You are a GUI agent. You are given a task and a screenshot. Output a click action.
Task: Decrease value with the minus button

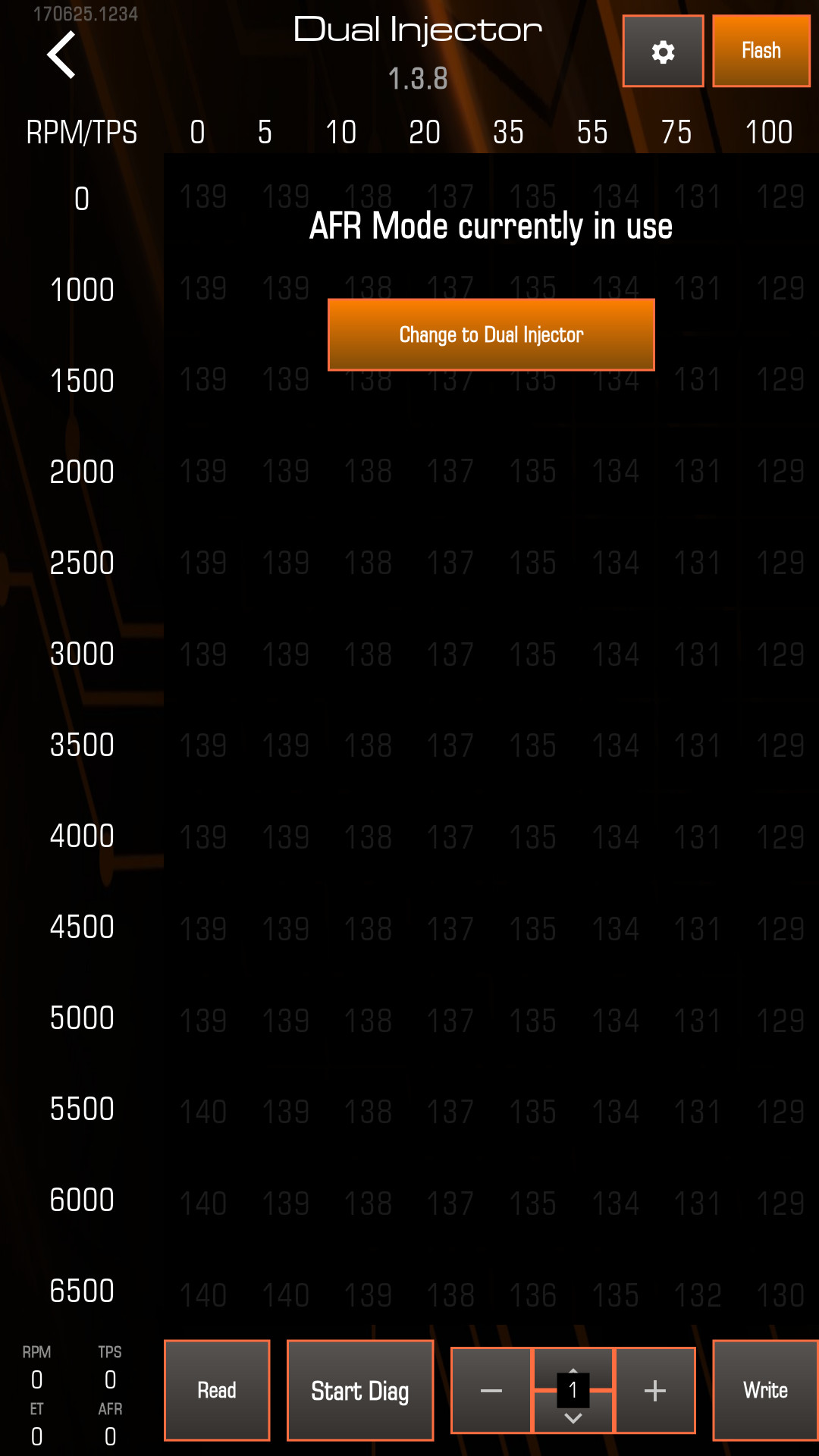tap(491, 1390)
